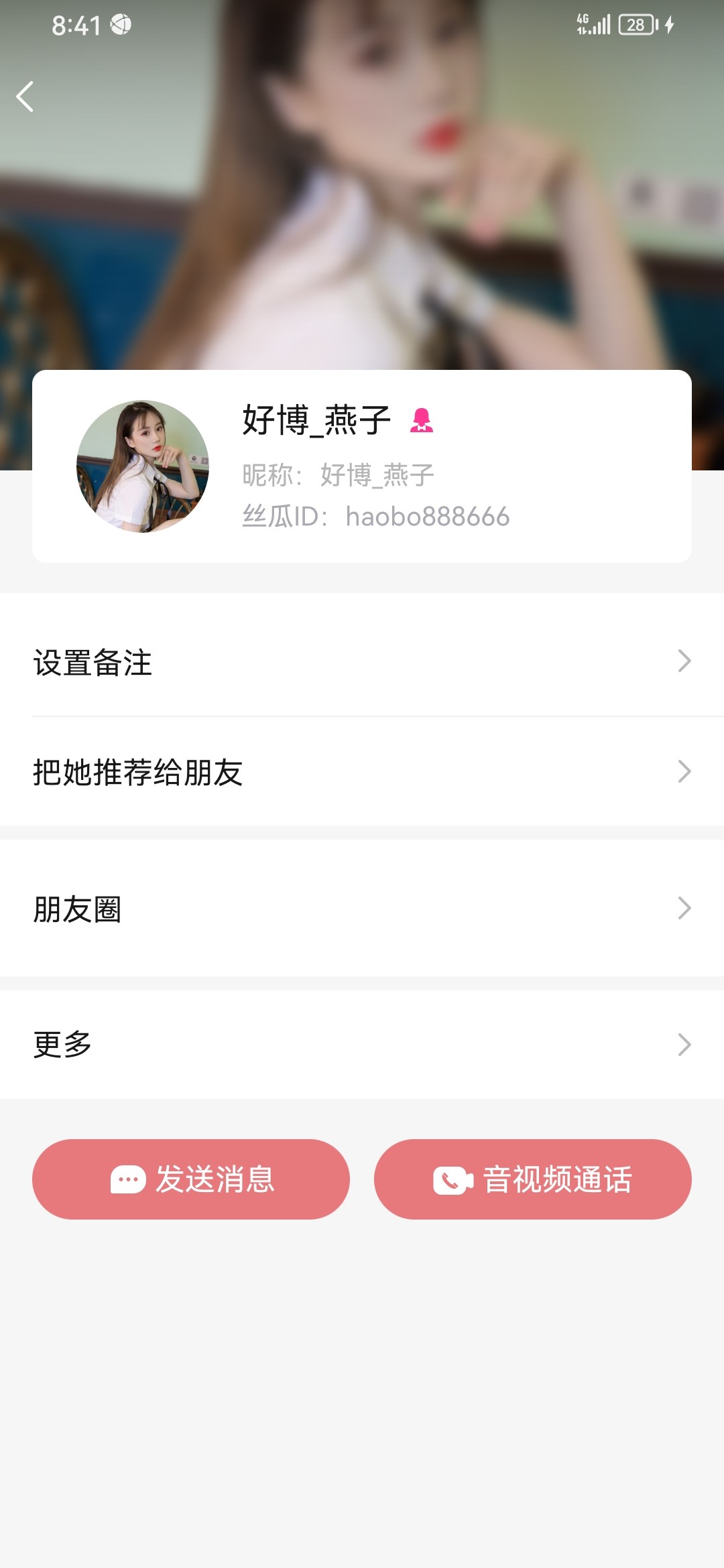Open 把她推荐给朋友 option
Image resolution: width=724 pixels, height=1568 pixels.
point(362,772)
